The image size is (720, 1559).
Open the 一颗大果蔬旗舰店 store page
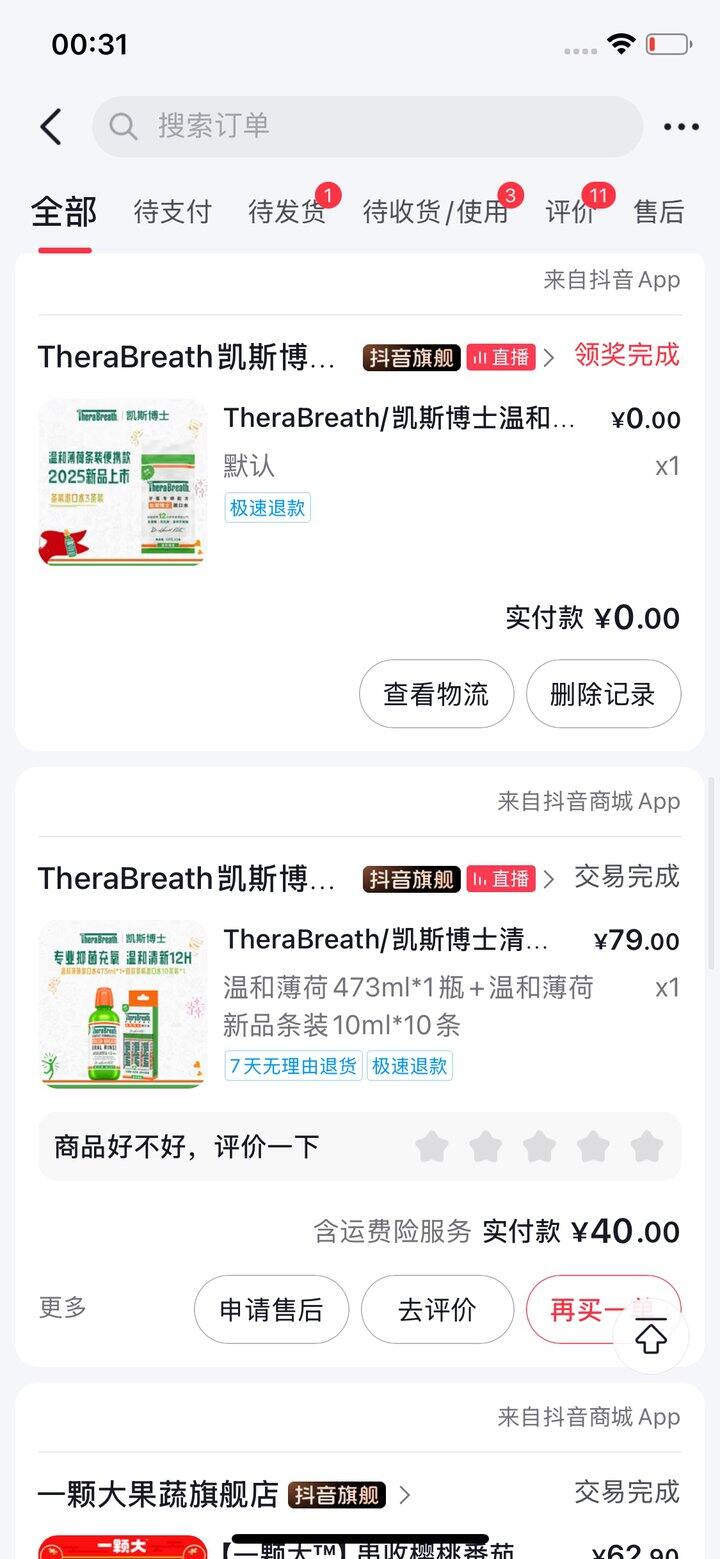point(158,1495)
